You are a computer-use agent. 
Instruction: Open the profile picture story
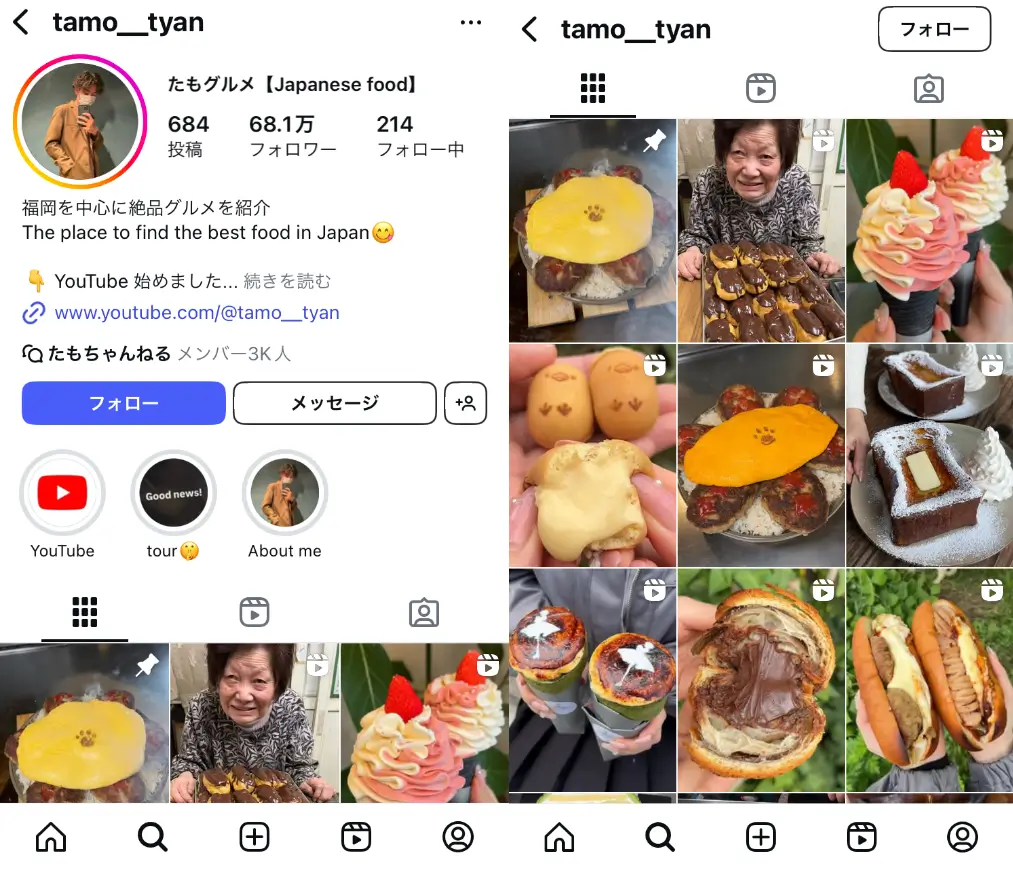[x=80, y=121]
